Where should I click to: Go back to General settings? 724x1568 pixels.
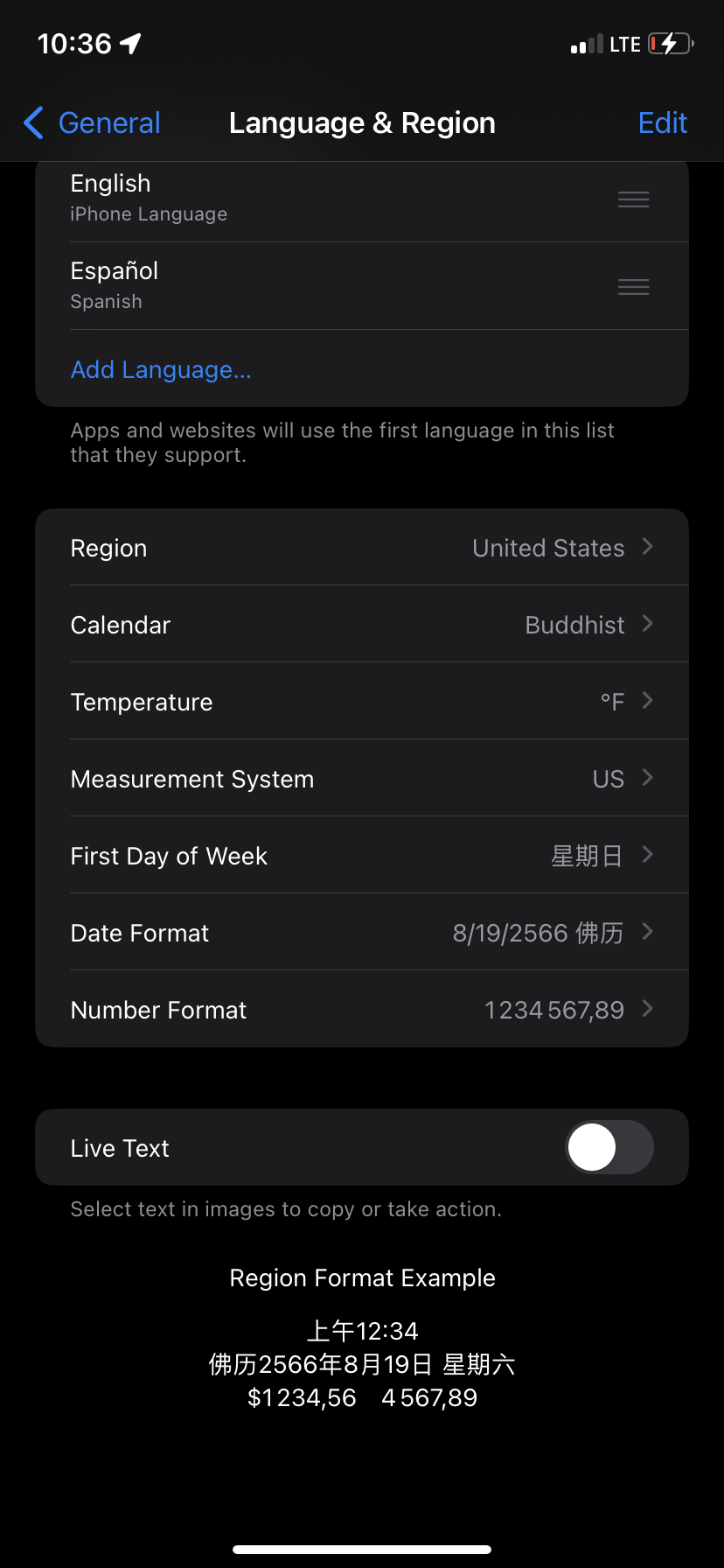[93, 123]
